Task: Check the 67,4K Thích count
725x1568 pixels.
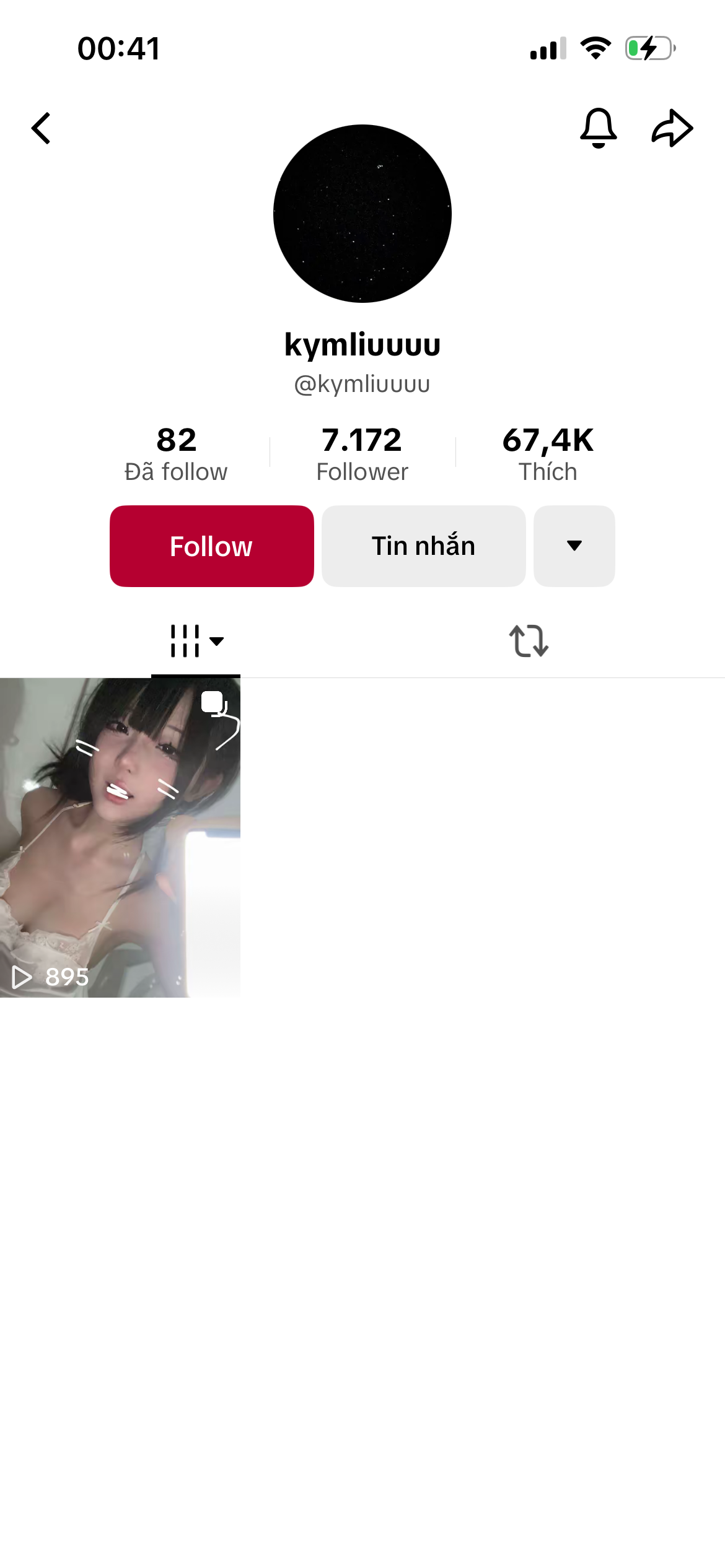Action: 548,455
